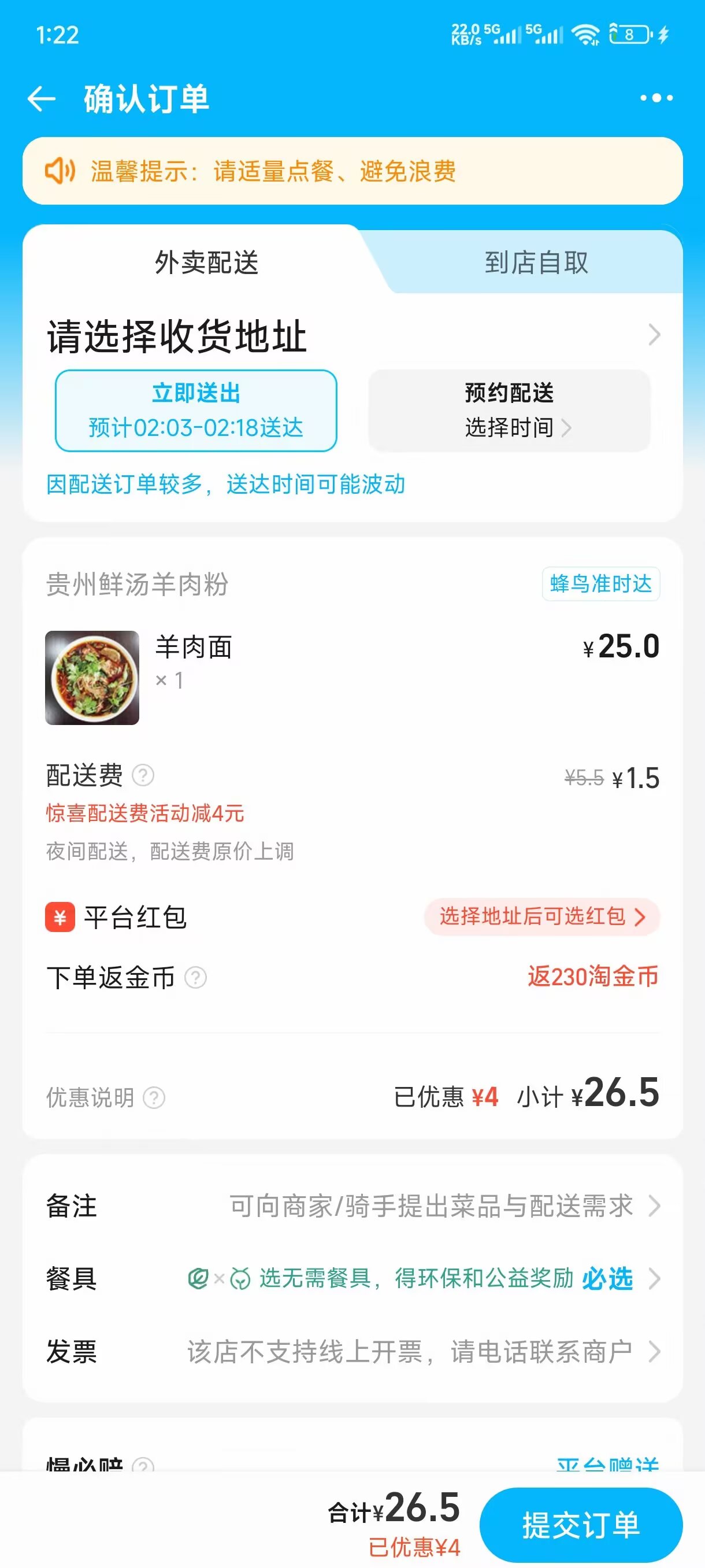Go back from the 确认订单 page
Viewport: 705px width, 1568px height.
click(42, 99)
